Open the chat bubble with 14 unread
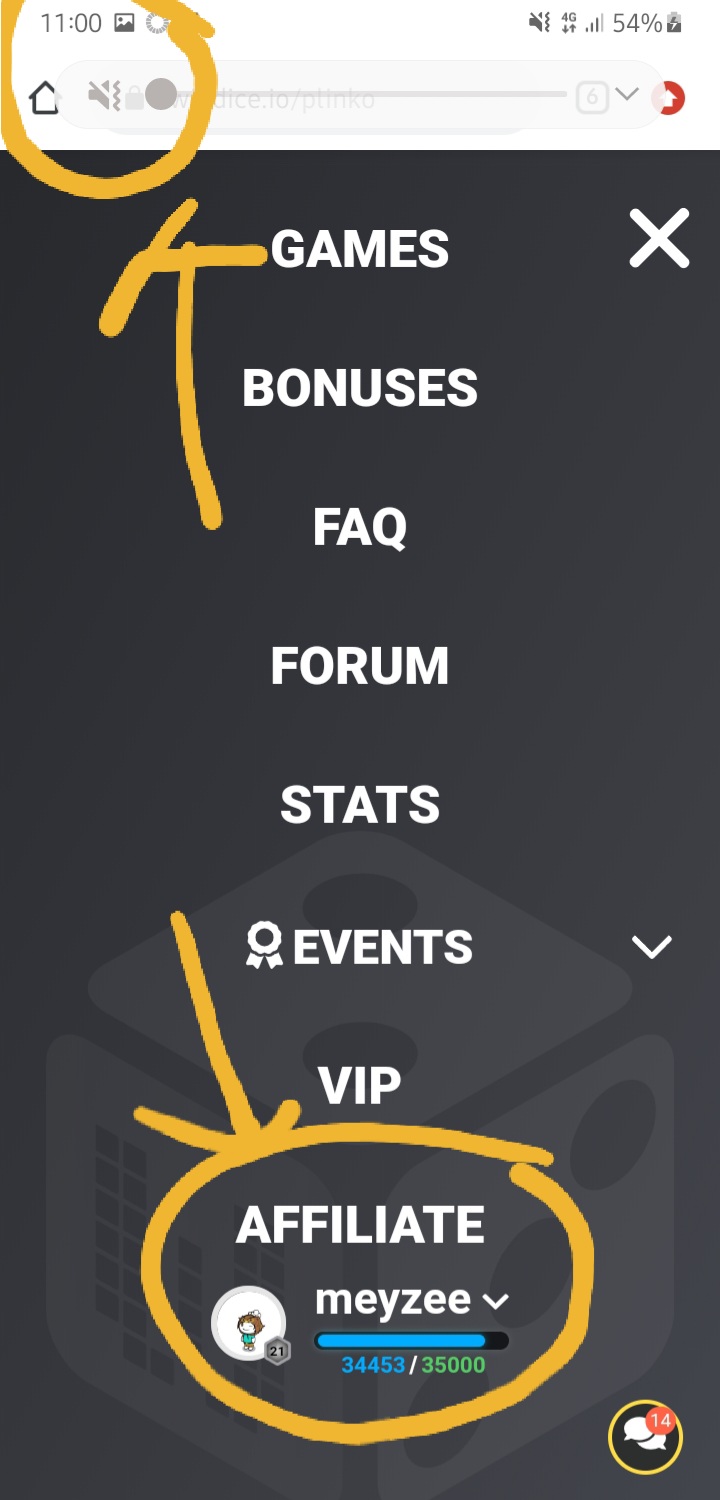Viewport: 720px width, 1500px height. tap(645, 1437)
